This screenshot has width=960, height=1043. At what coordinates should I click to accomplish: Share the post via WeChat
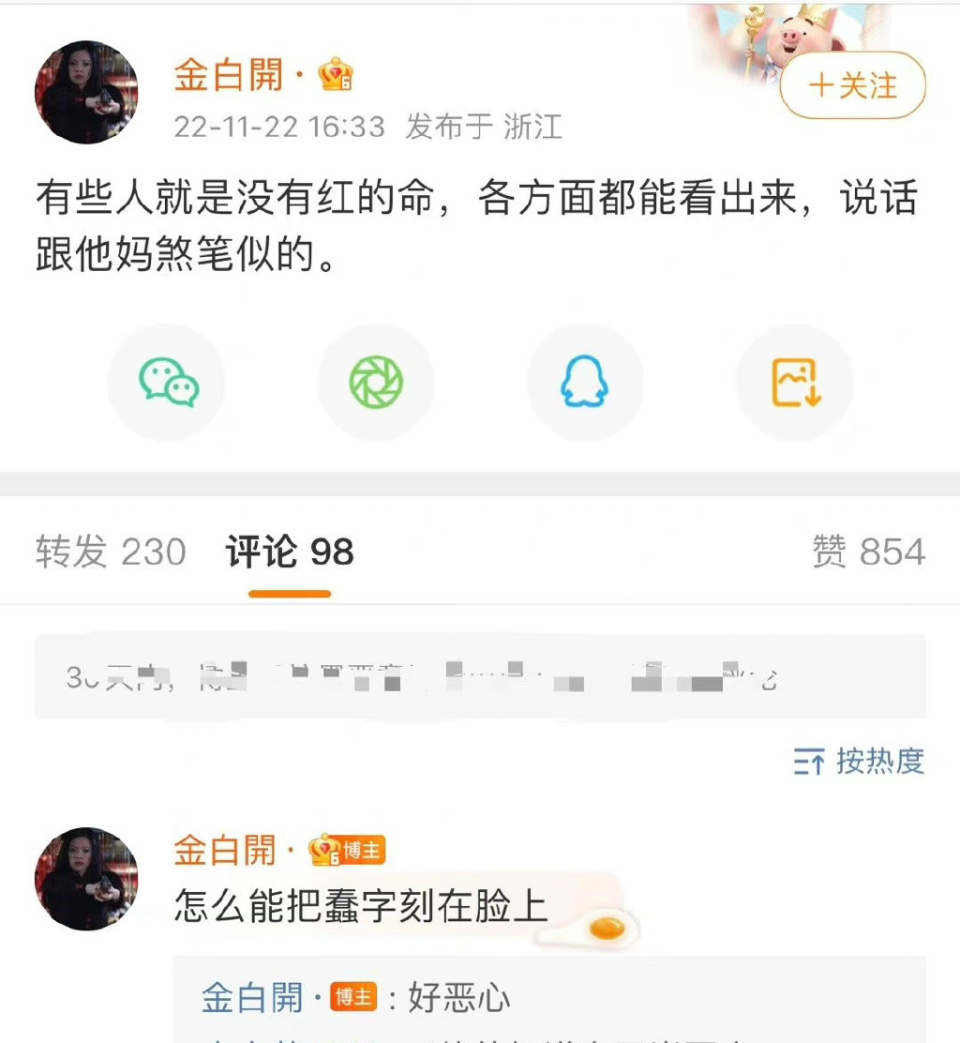click(x=167, y=381)
